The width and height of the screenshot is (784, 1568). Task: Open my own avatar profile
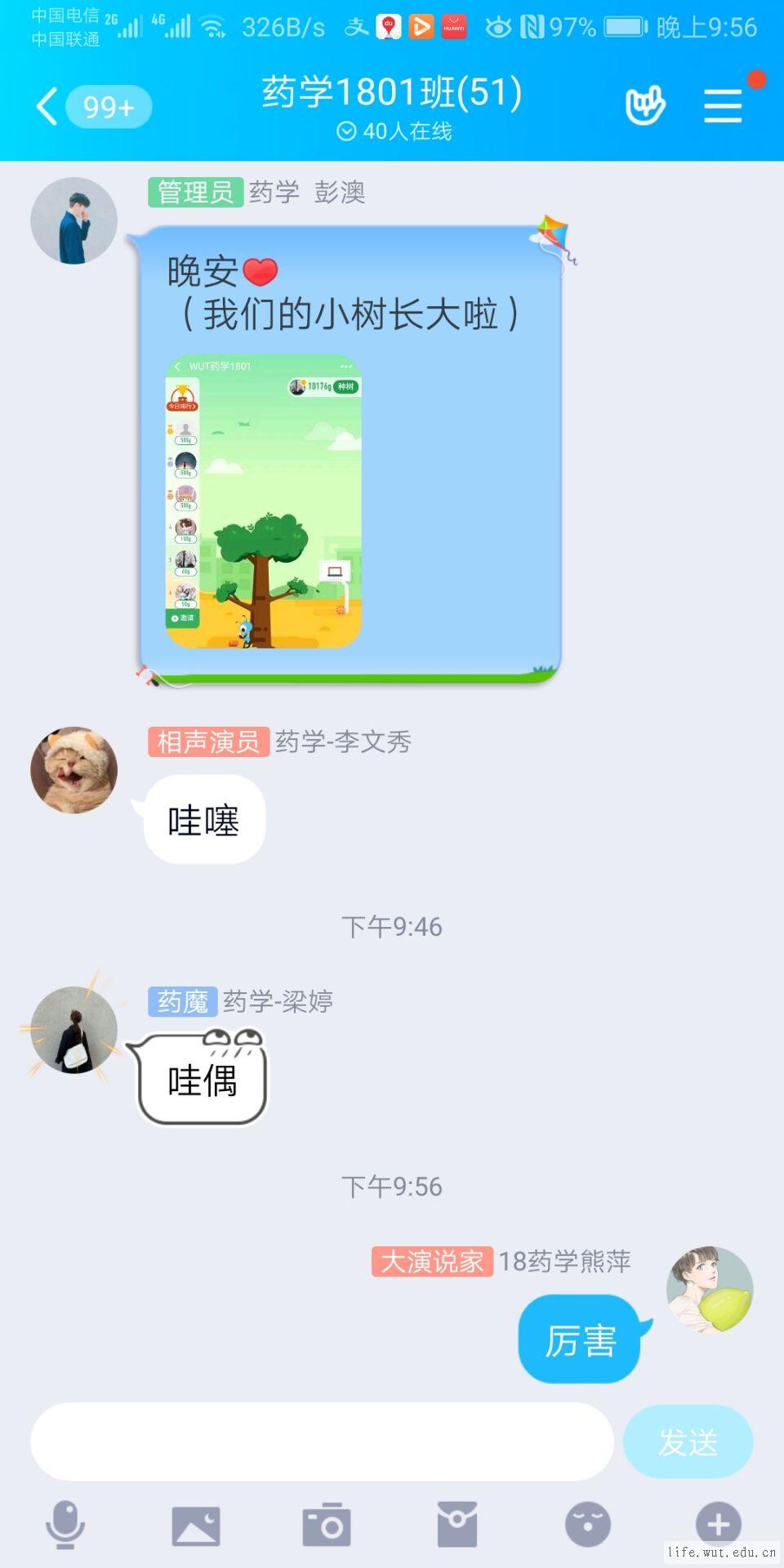(x=710, y=1290)
